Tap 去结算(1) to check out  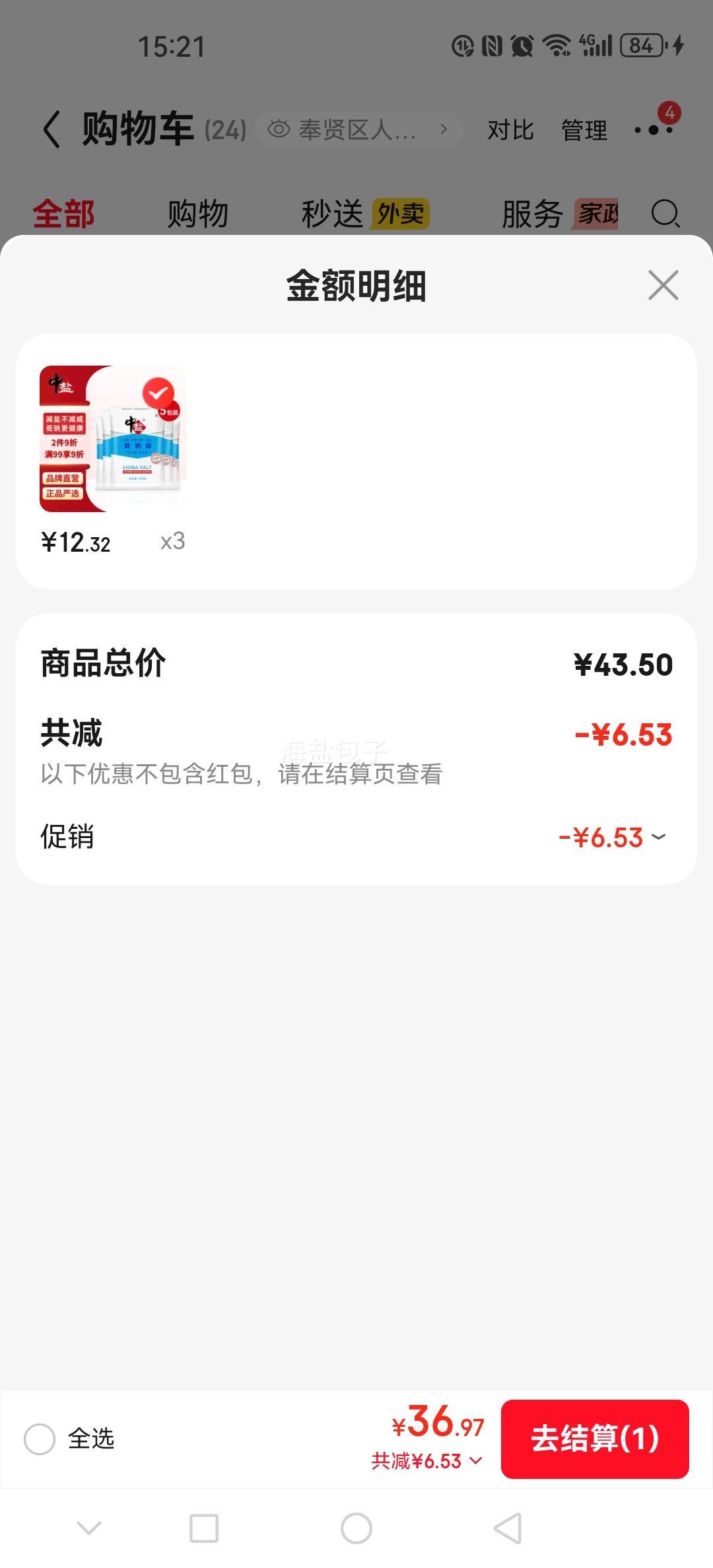595,1439
